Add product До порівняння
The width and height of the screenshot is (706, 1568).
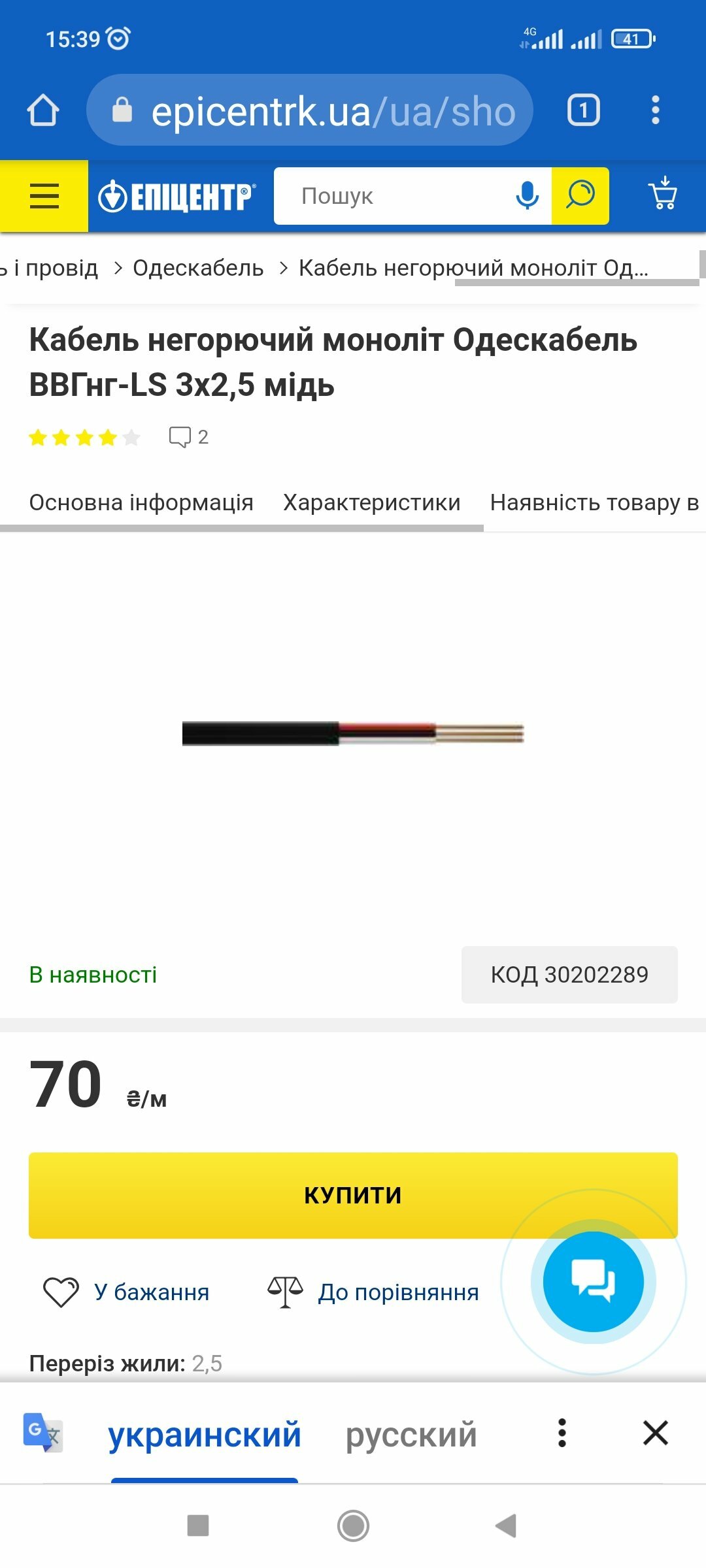click(x=373, y=1292)
